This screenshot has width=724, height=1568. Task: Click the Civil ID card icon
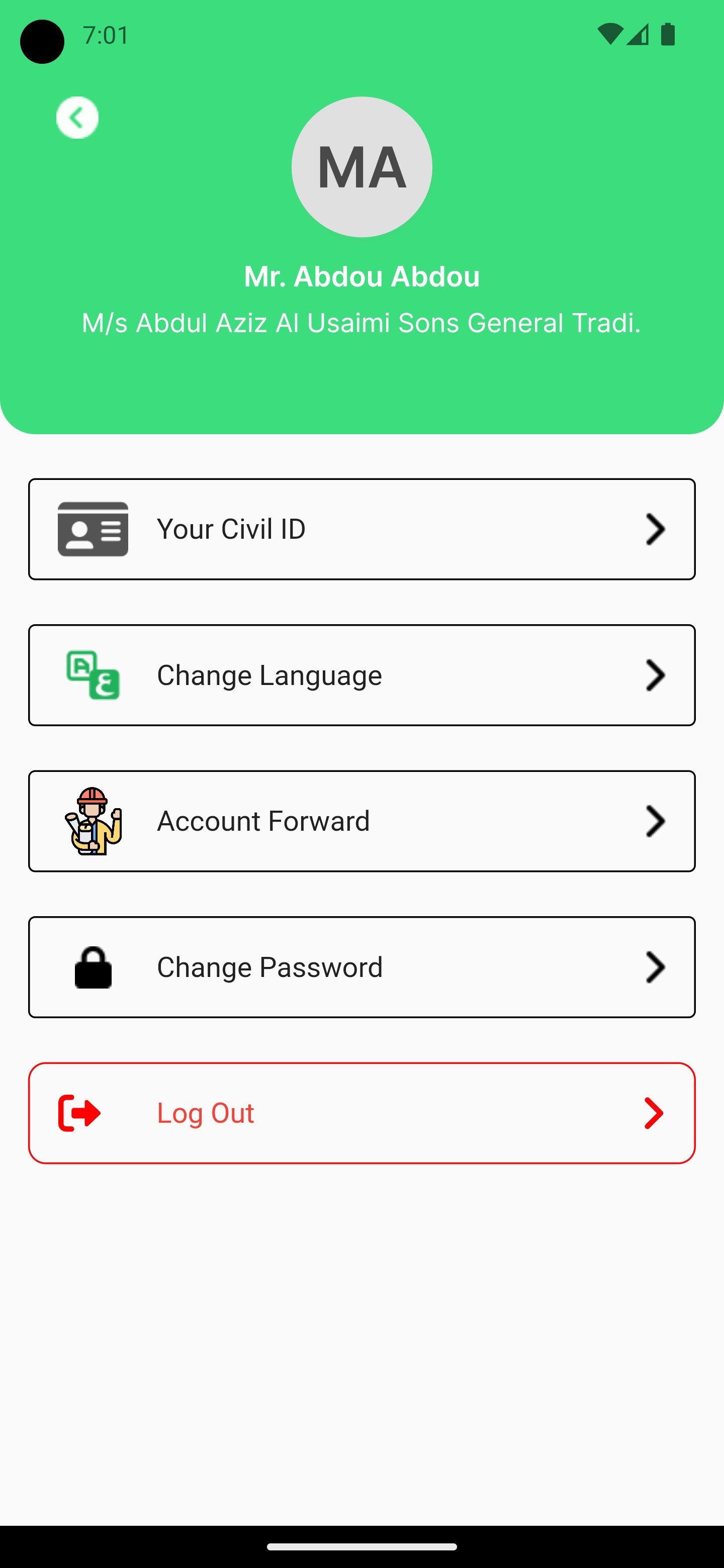(92, 528)
